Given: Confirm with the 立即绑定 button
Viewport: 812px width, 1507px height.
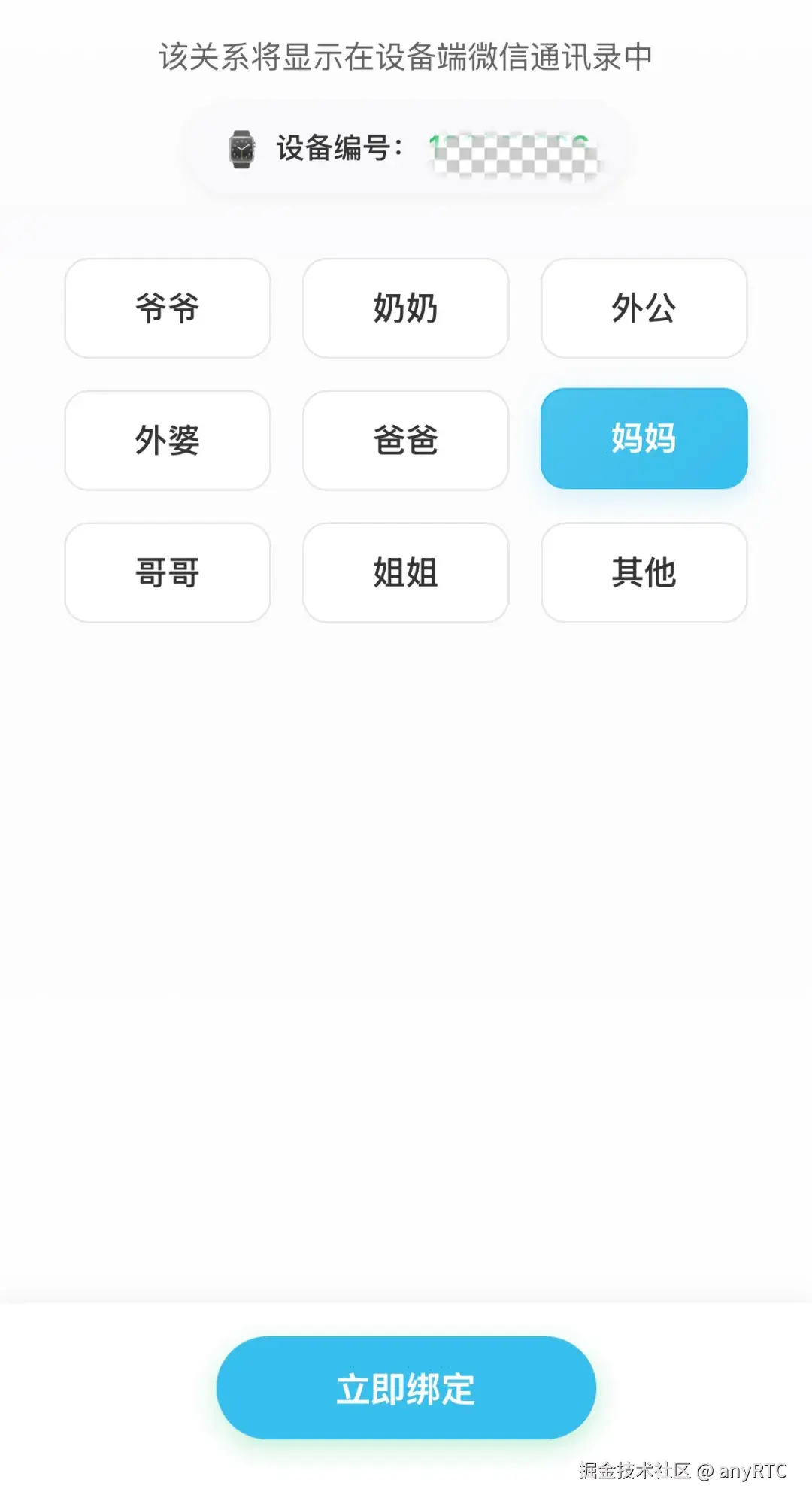Looking at the screenshot, I should pos(406,1387).
